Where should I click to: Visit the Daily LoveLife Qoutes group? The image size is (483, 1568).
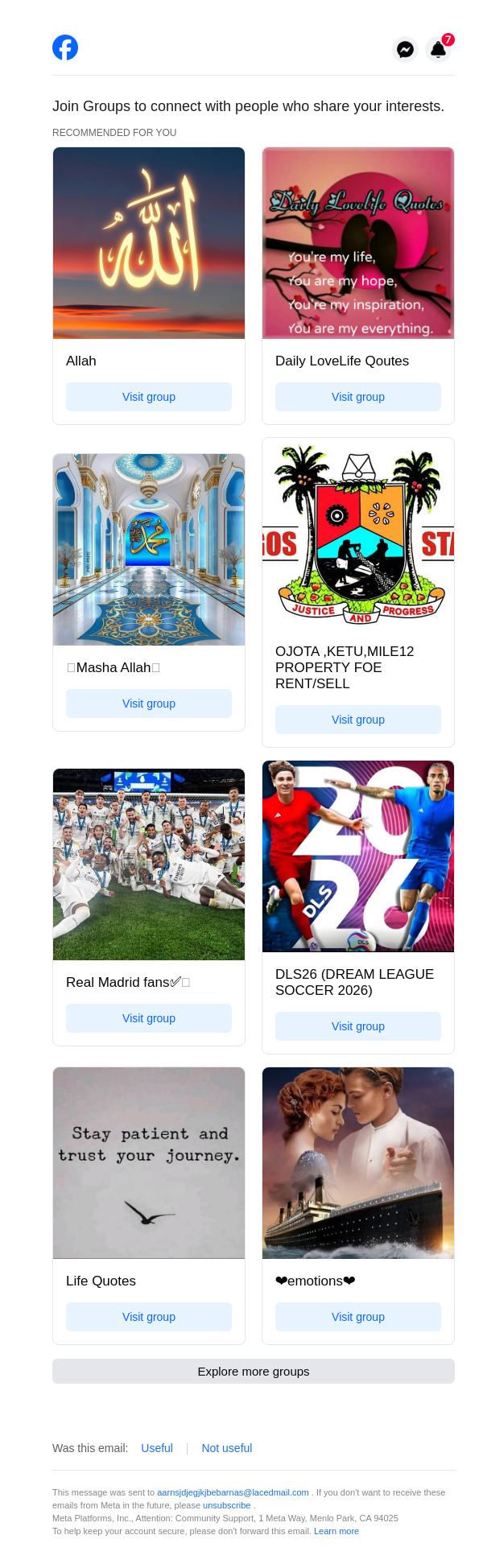point(358,397)
